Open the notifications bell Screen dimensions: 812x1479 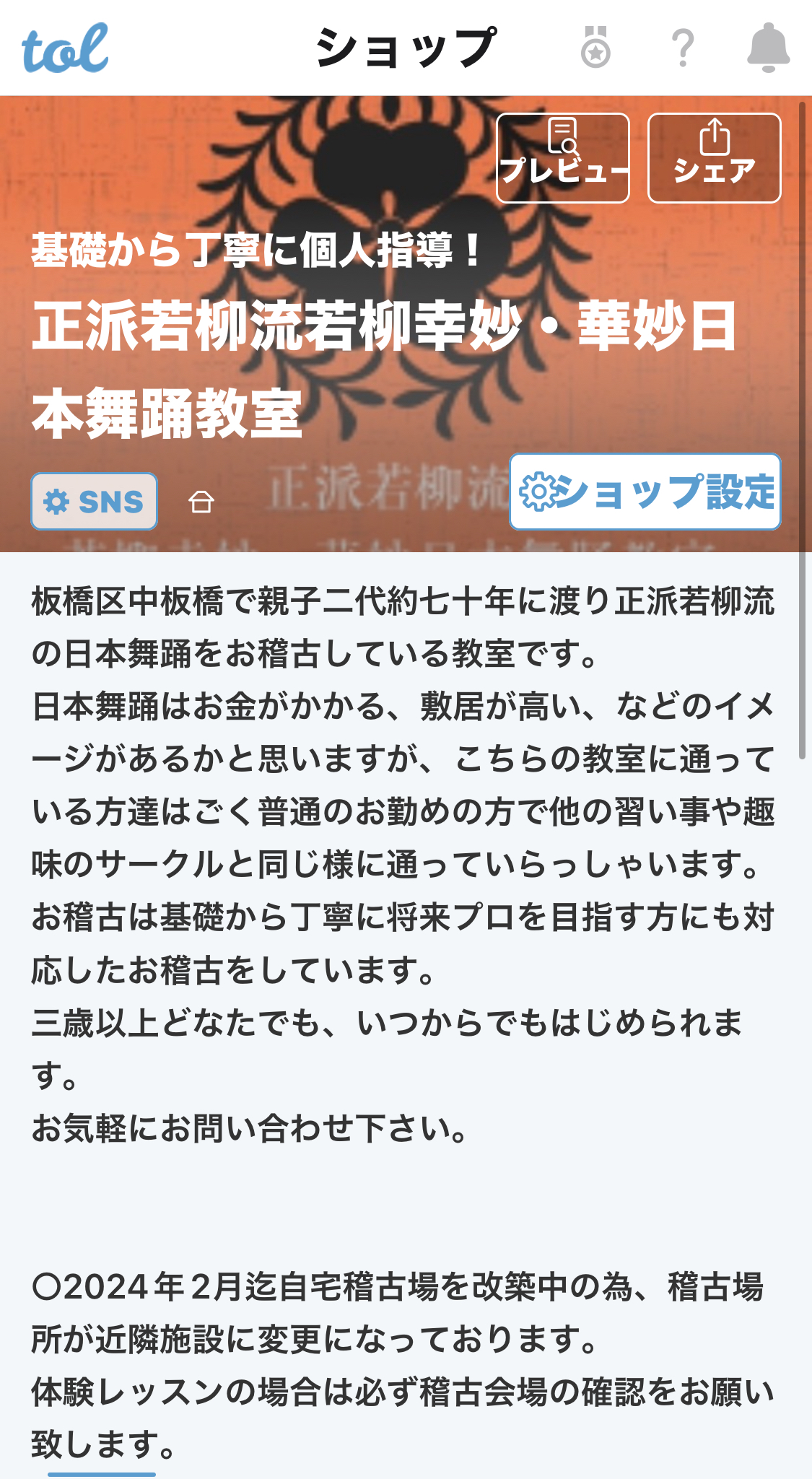[768, 48]
